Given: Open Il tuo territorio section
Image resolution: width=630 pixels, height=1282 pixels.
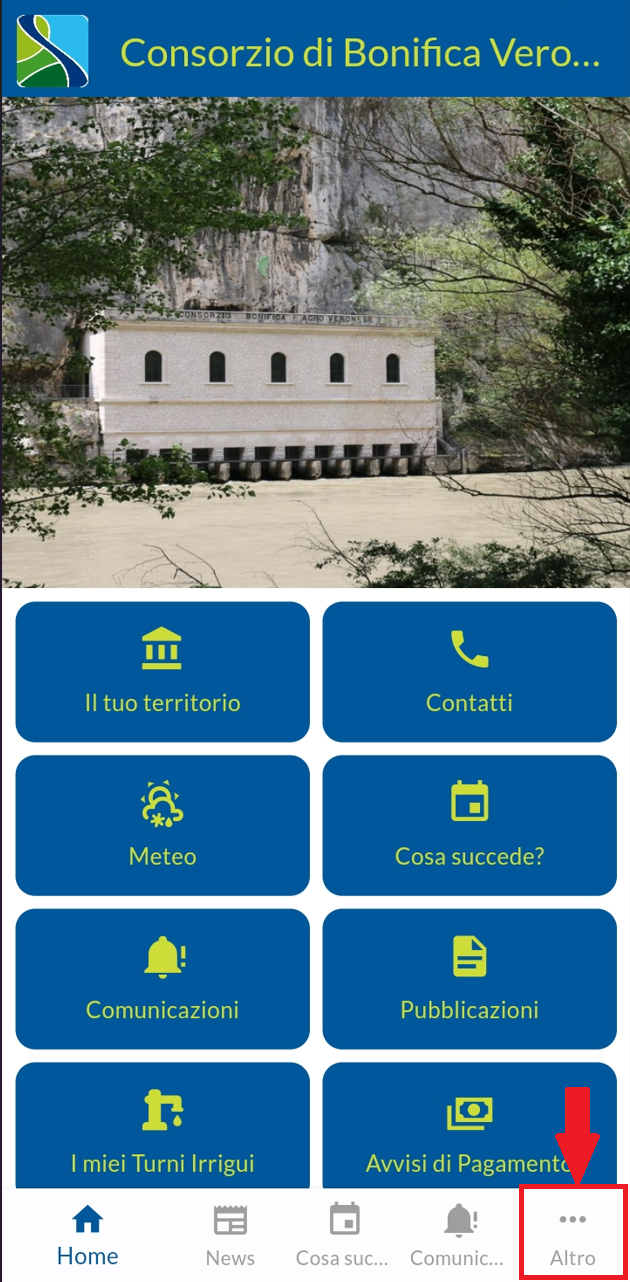Looking at the screenshot, I should coord(162,672).
